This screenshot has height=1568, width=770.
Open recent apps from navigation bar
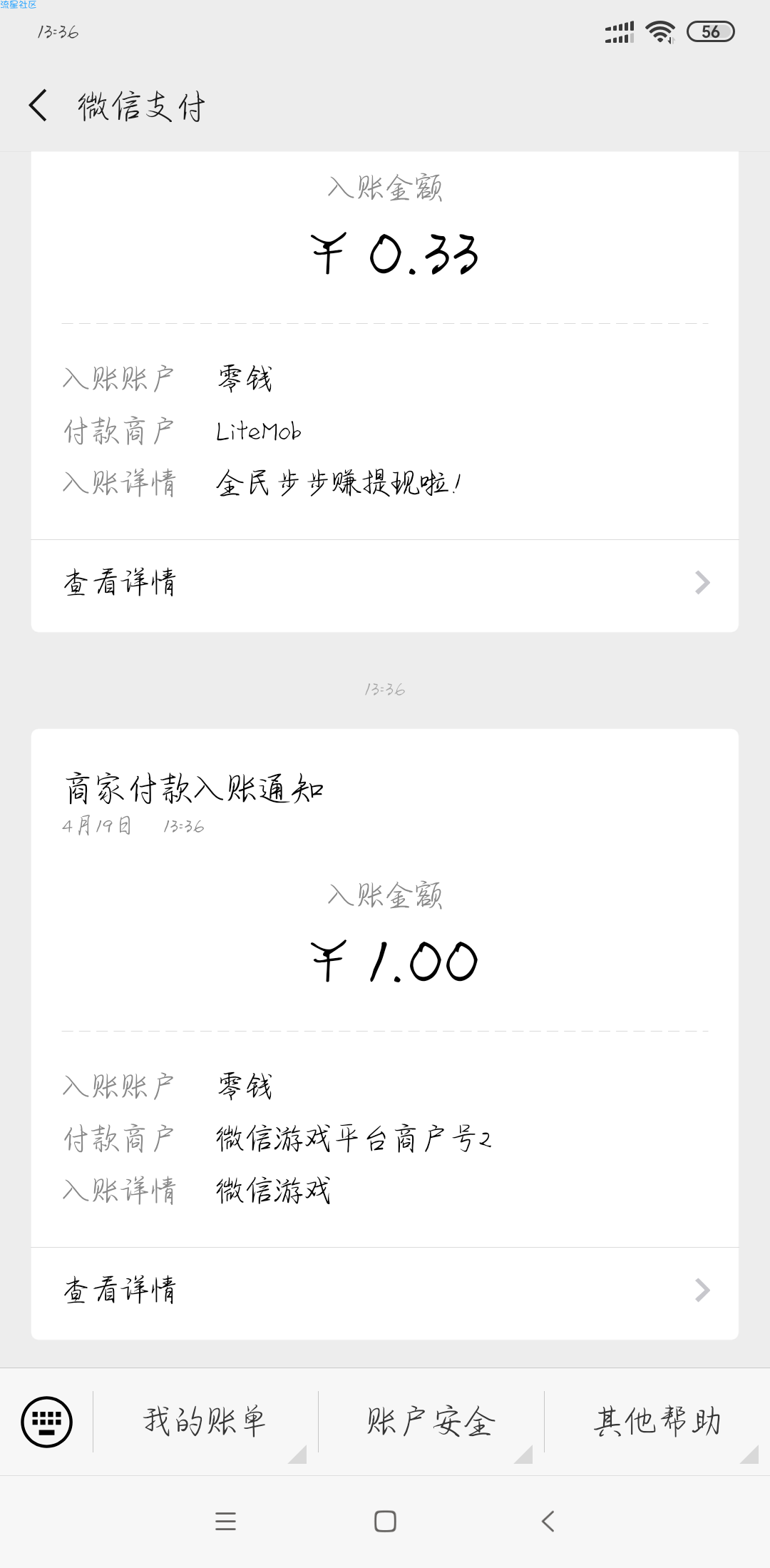point(225,1521)
